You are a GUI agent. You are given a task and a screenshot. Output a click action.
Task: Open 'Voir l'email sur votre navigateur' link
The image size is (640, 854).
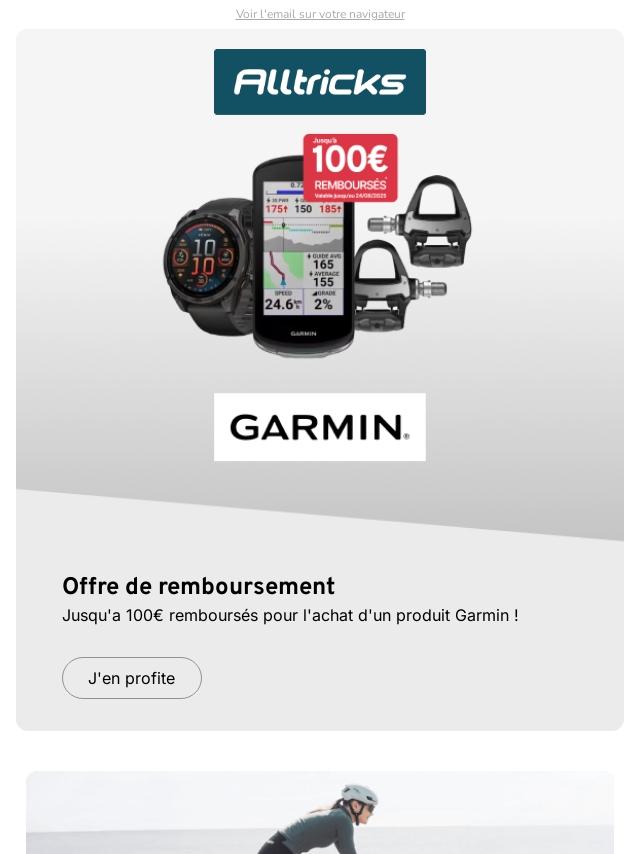click(x=320, y=14)
